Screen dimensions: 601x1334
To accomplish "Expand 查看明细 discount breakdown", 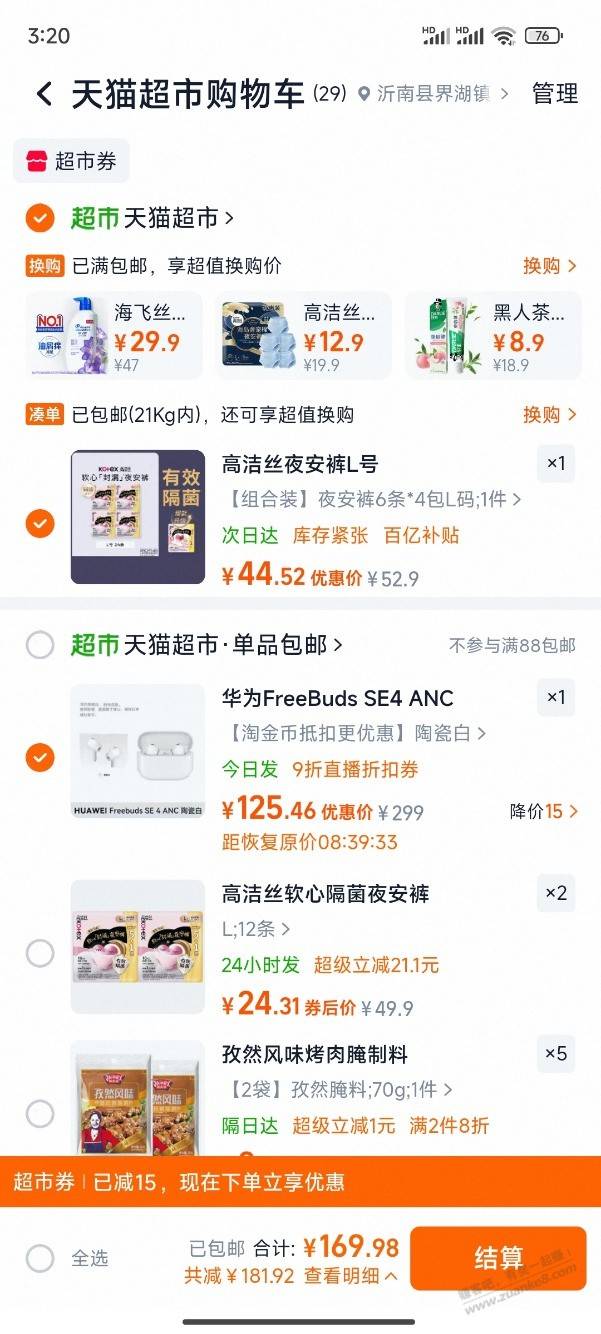I will click(350, 1276).
